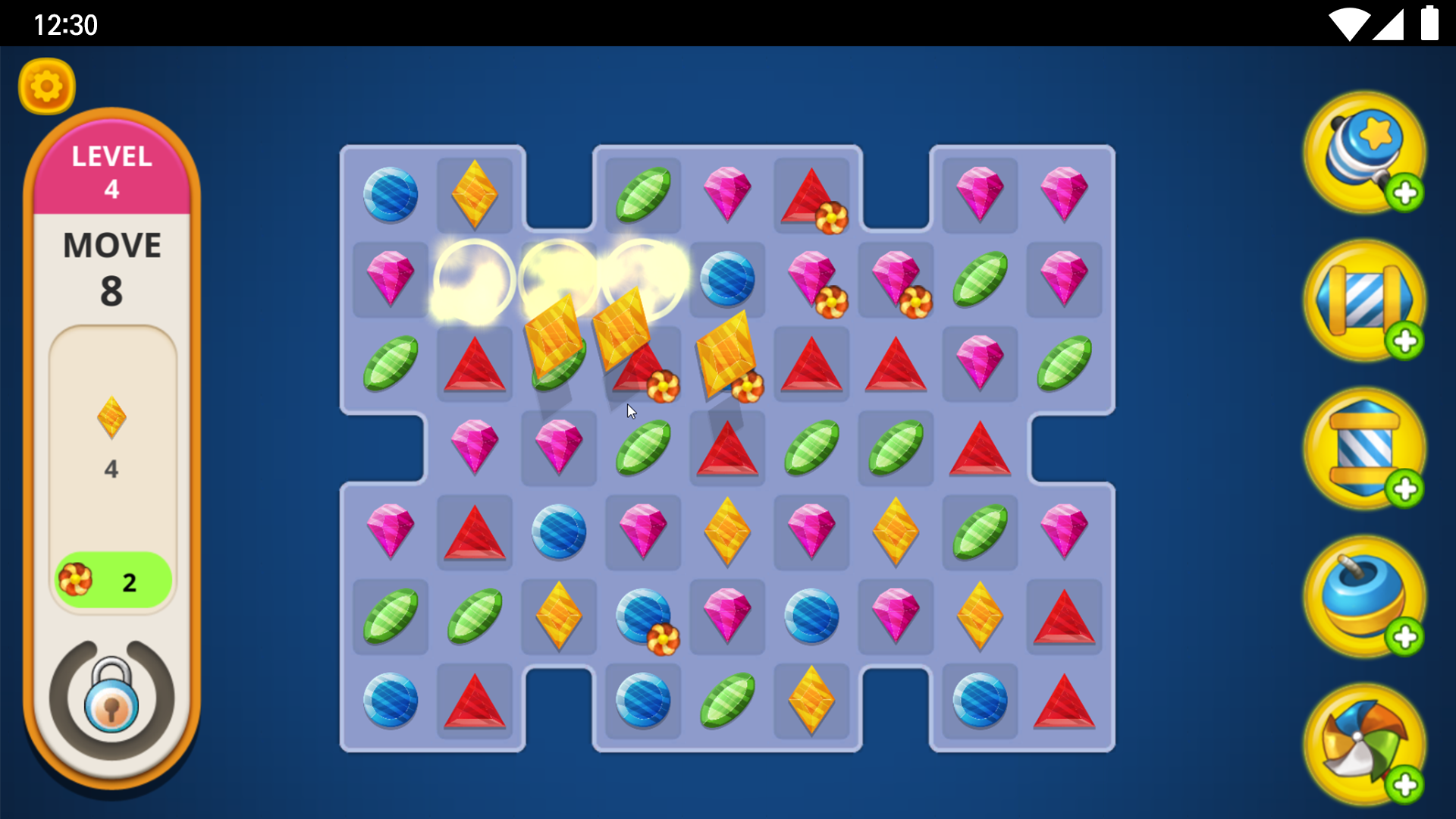This screenshot has height=819, width=1456.
Task: Use the blue bomb booster
Action: click(1363, 595)
